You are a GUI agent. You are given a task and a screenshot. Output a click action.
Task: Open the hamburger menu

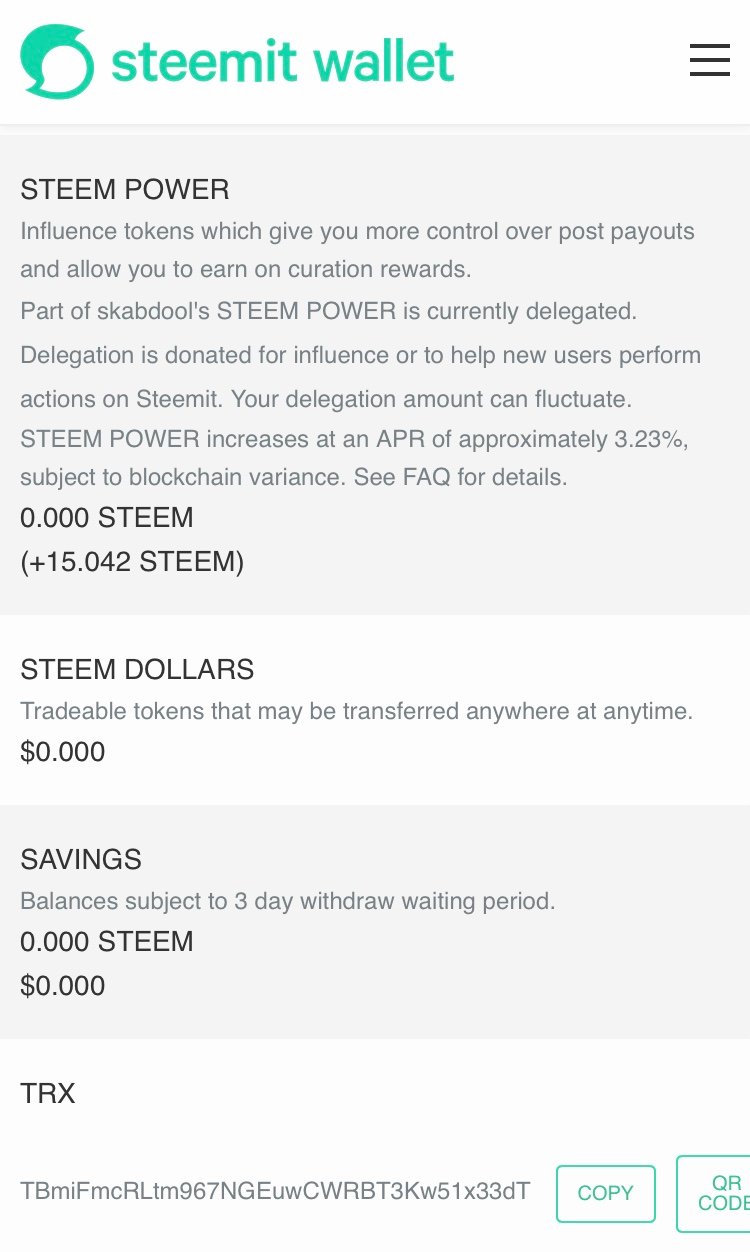[709, 60]
